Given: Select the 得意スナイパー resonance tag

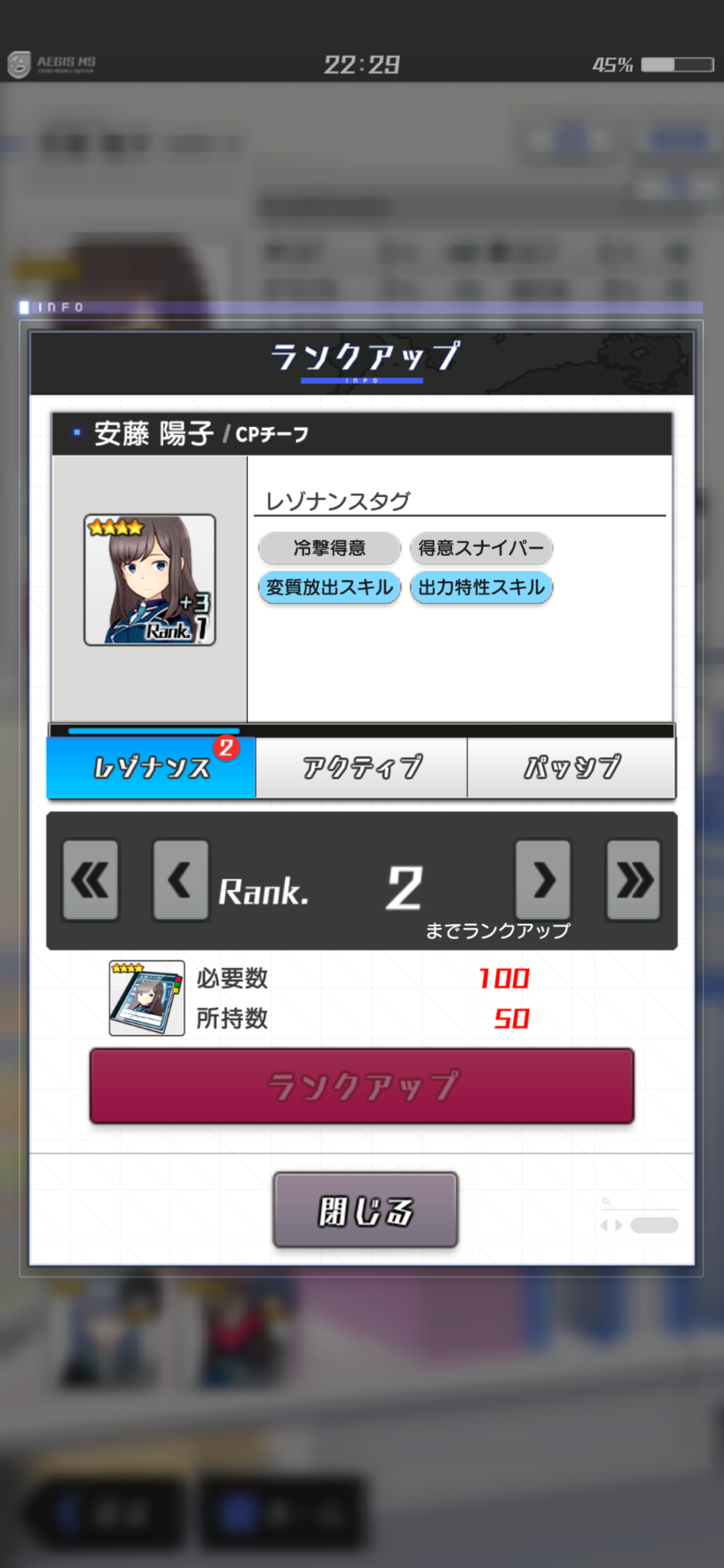Looking at the screenshot, I should tap(481, 548).
